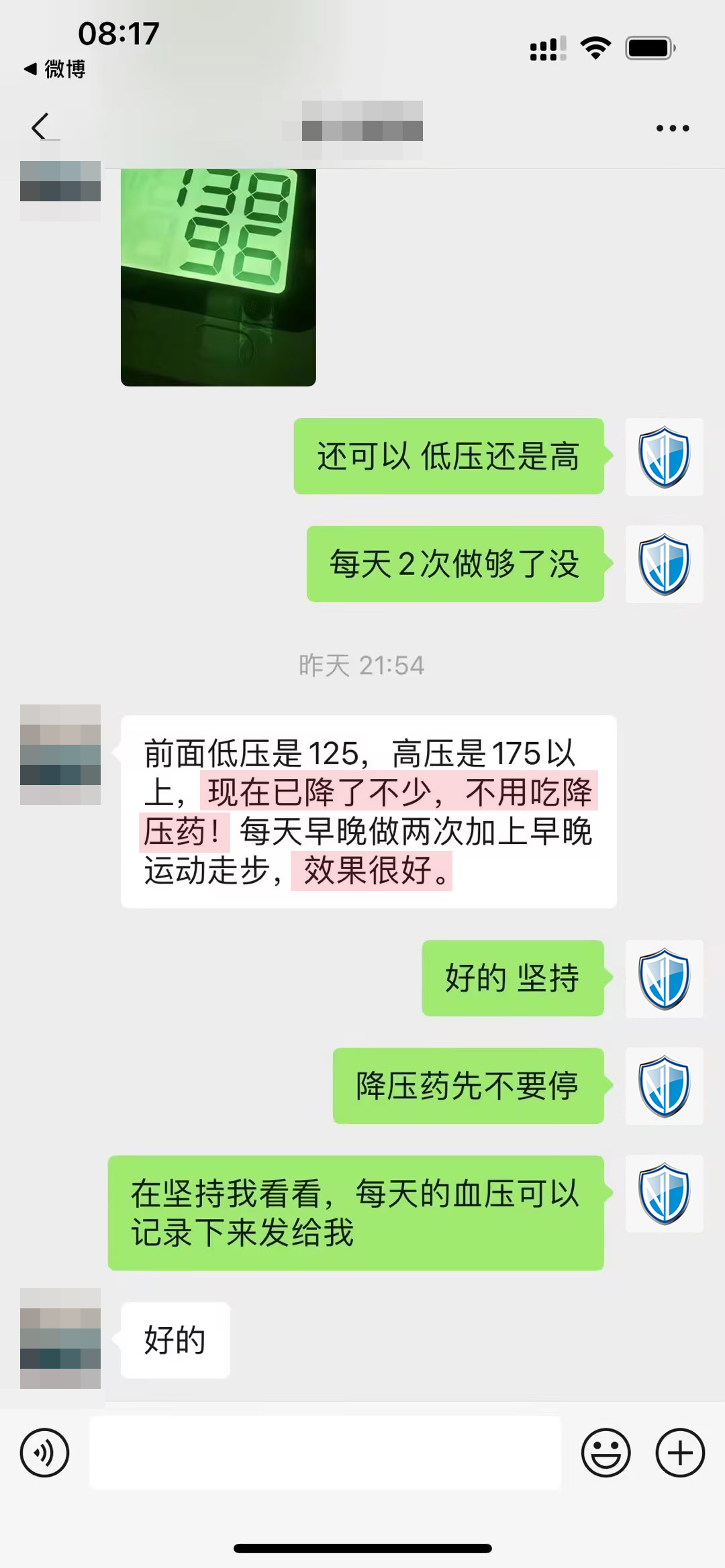Tap the shield icon beside '还可以 低压还是高'
The height and width of the screenshot is (1568, 725).
point(663,457)
